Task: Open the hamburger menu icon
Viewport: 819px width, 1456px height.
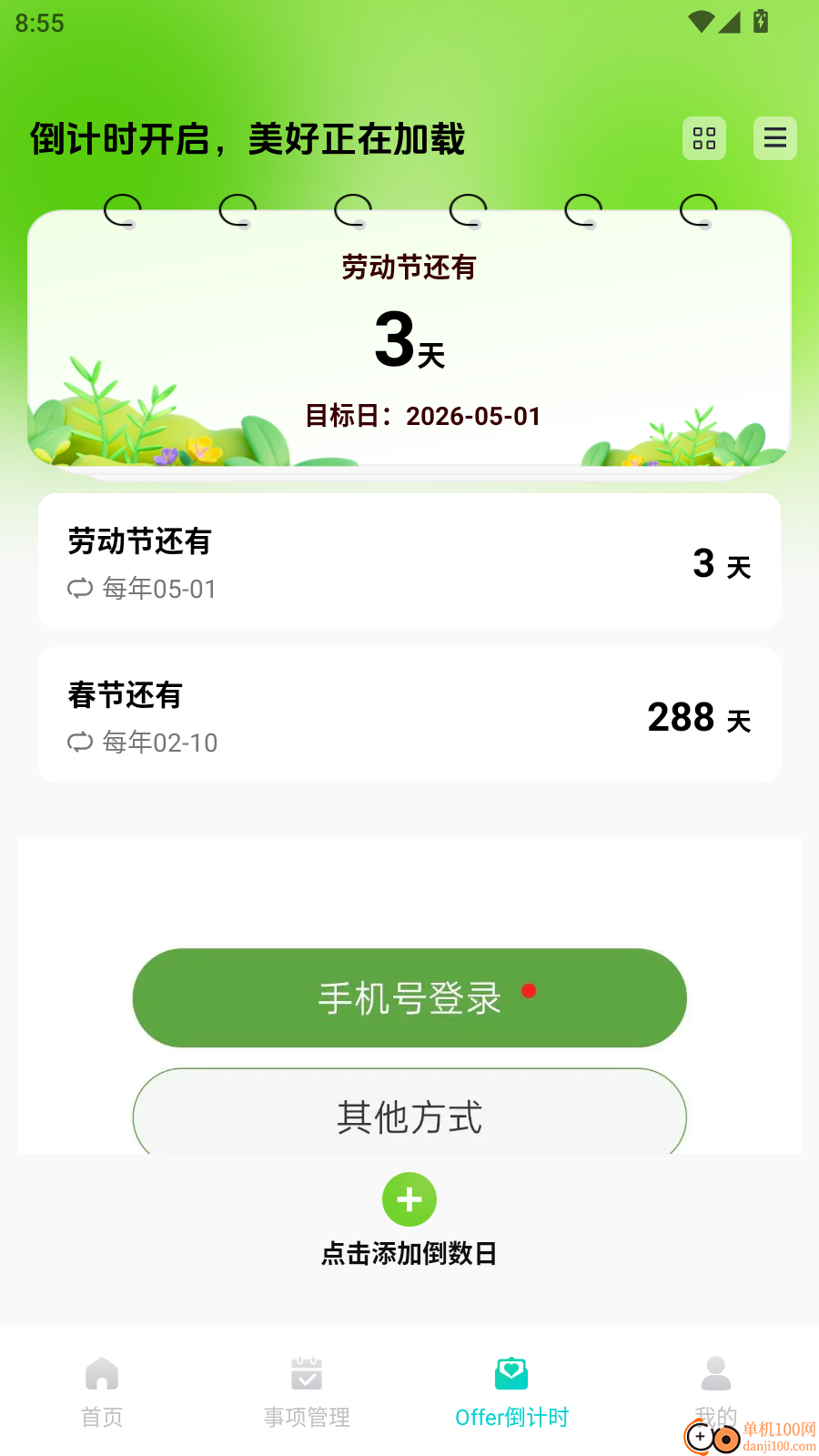Action: pyautogui.click(x=774, y=137)
